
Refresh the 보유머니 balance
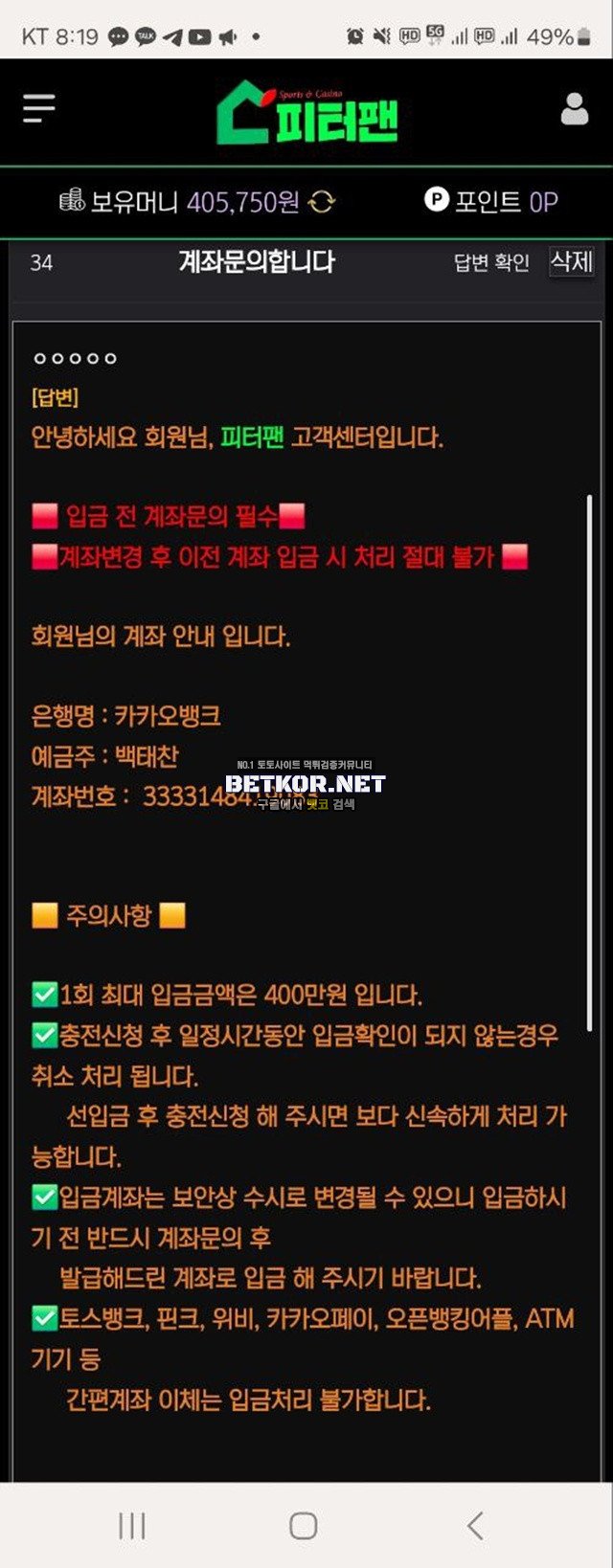click(322, 202)
